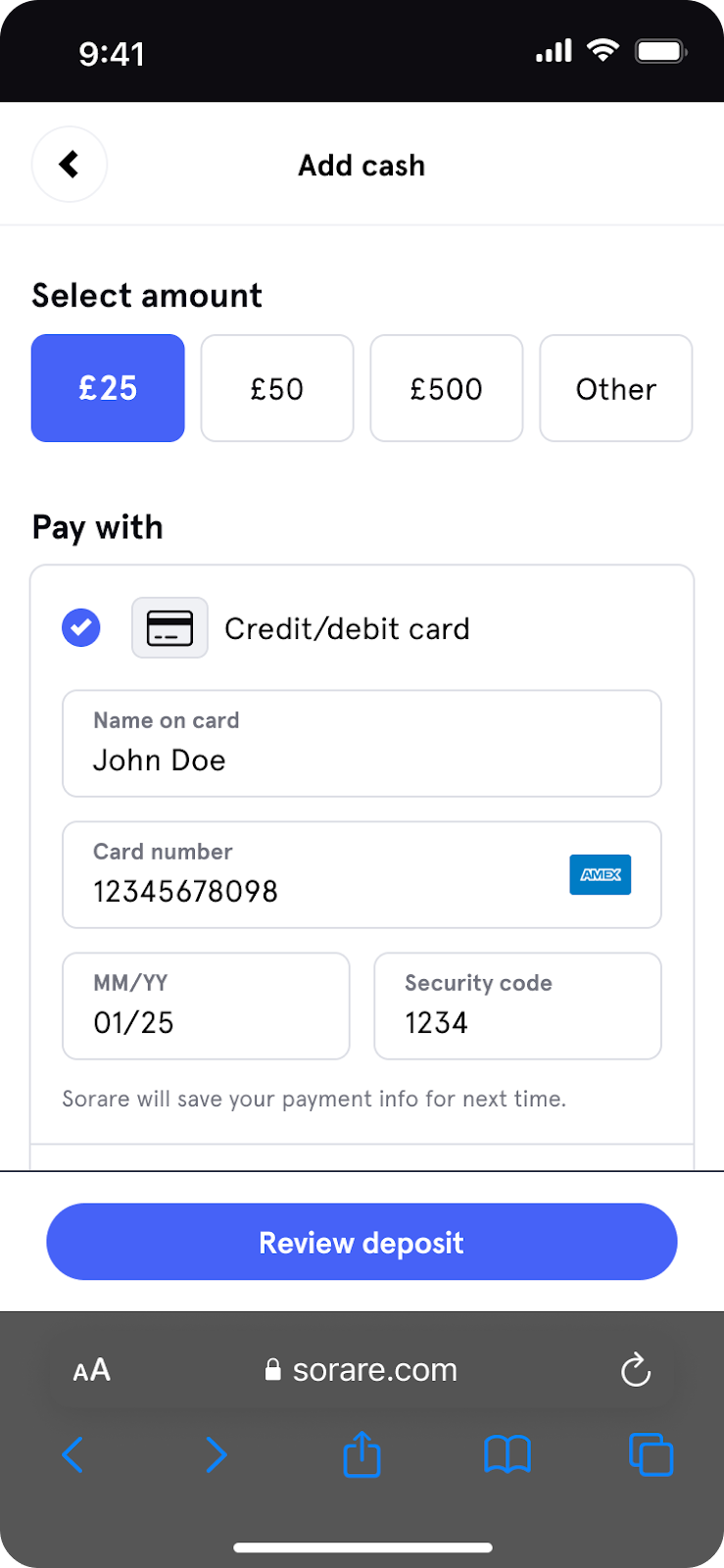Go back from Add cash

[69, 165]
